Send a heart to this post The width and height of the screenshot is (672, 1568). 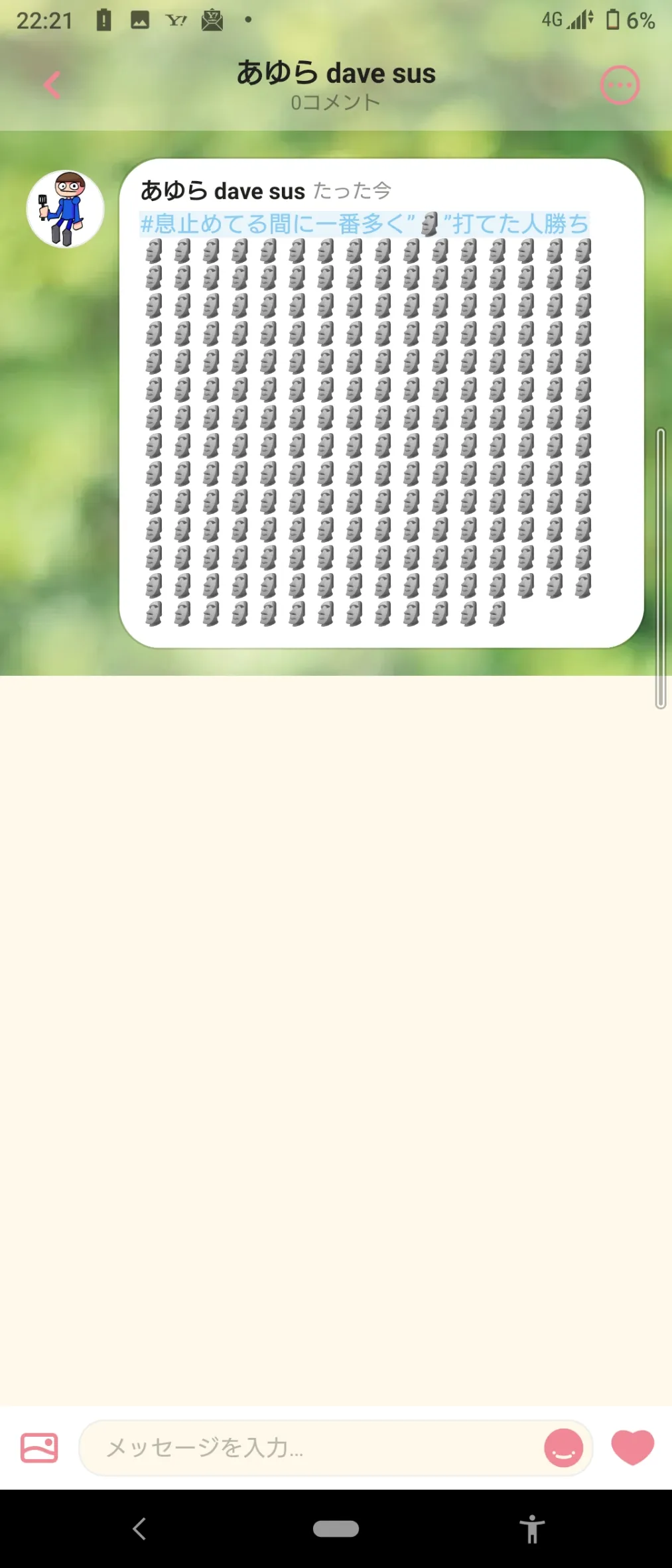coord(632,1447)
